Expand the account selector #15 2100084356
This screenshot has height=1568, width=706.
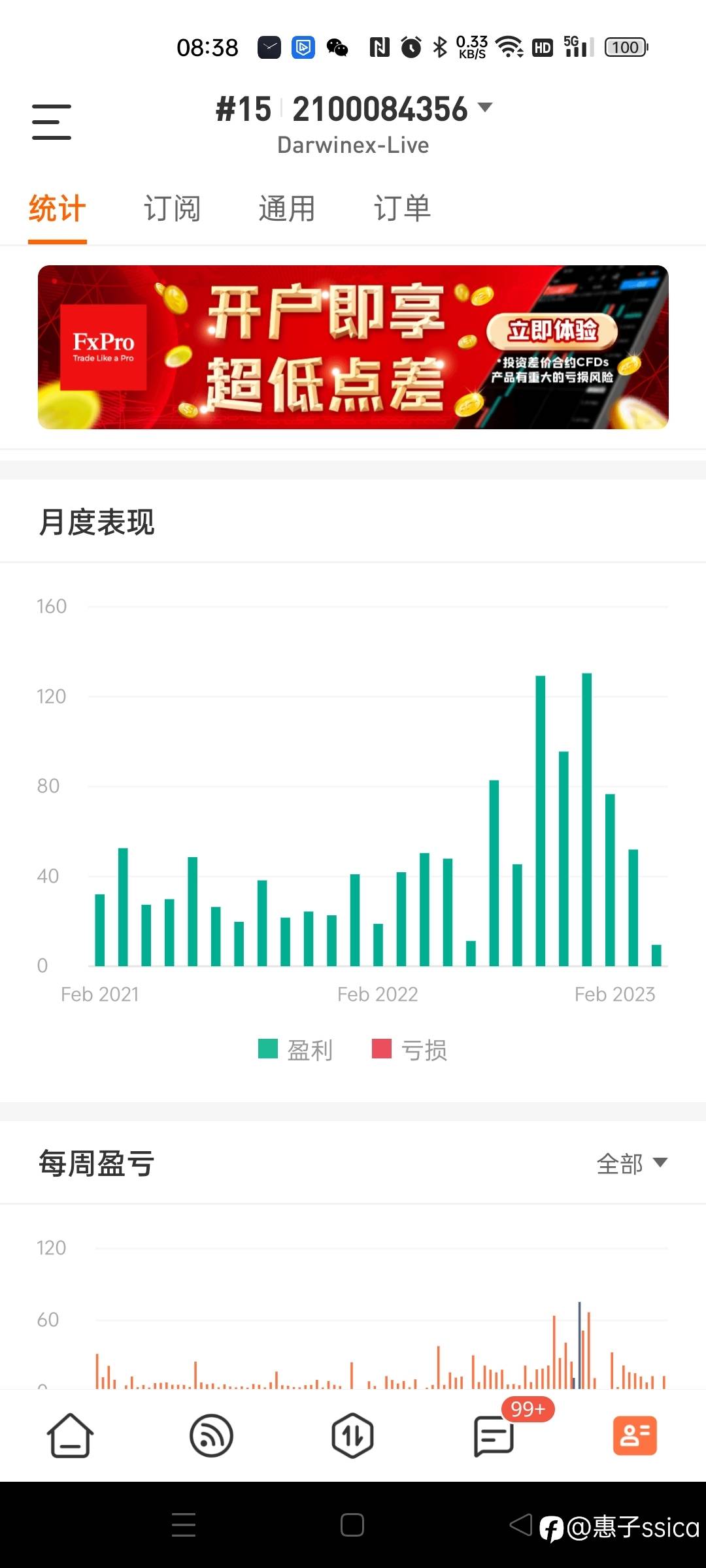click(354, 109)
